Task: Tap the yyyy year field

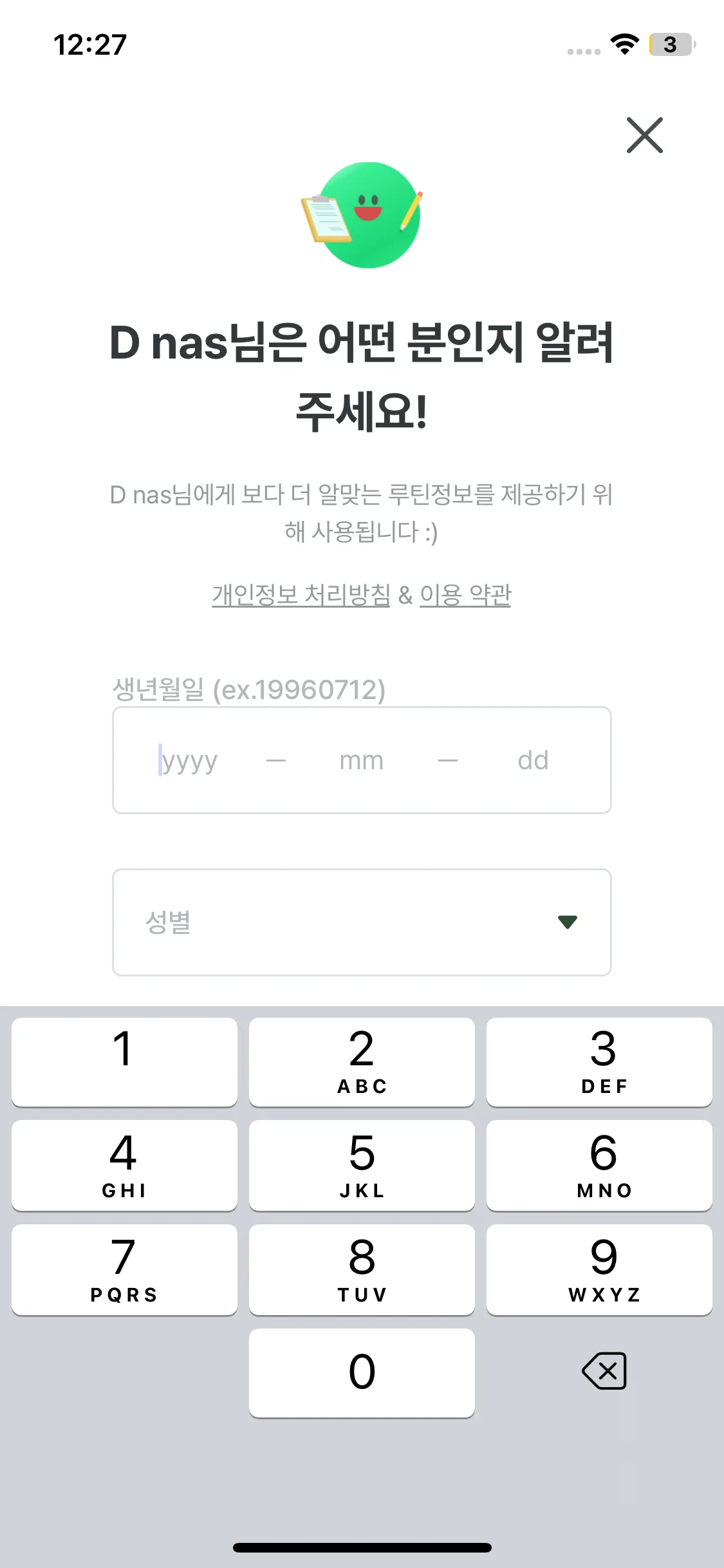Action: coord(189,761)
